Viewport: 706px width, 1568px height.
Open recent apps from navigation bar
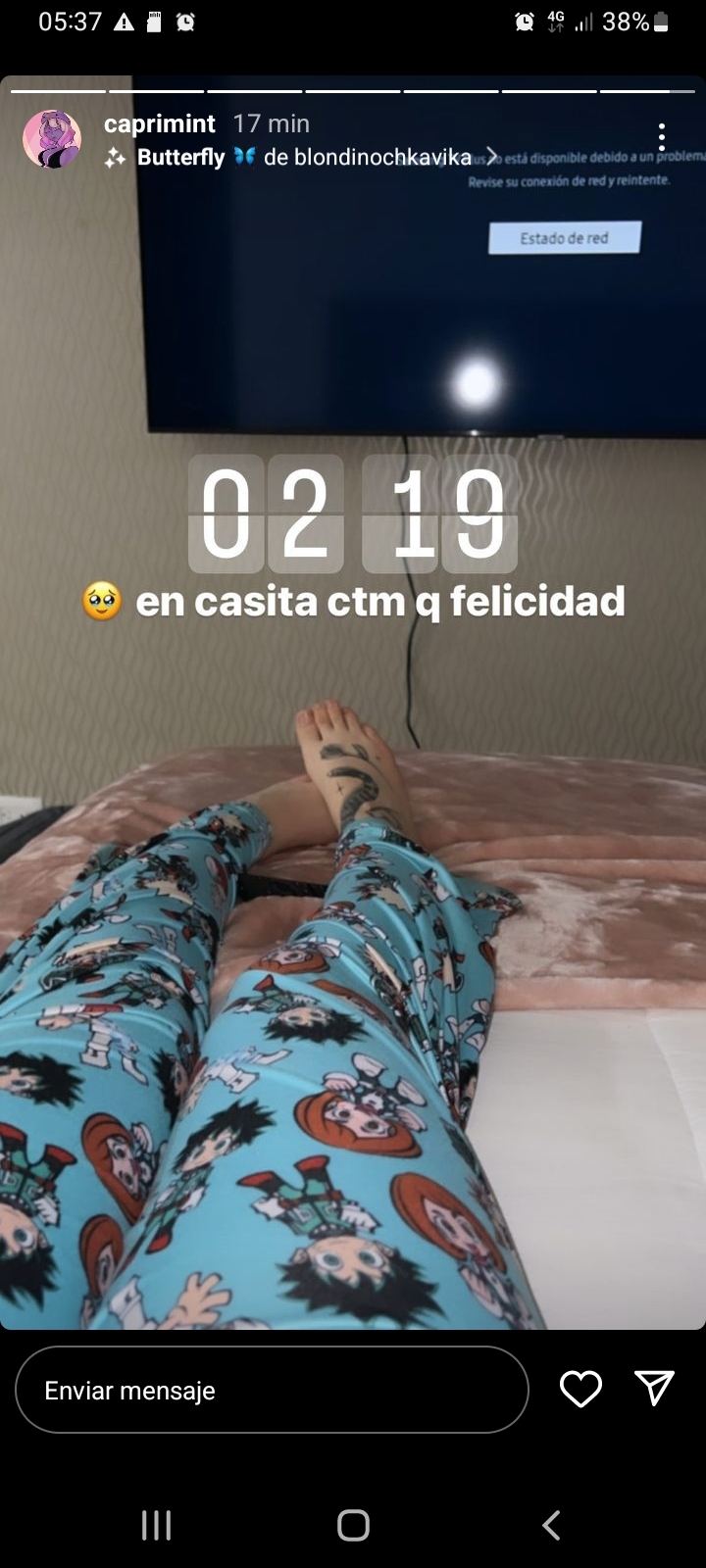(156, 1525)
